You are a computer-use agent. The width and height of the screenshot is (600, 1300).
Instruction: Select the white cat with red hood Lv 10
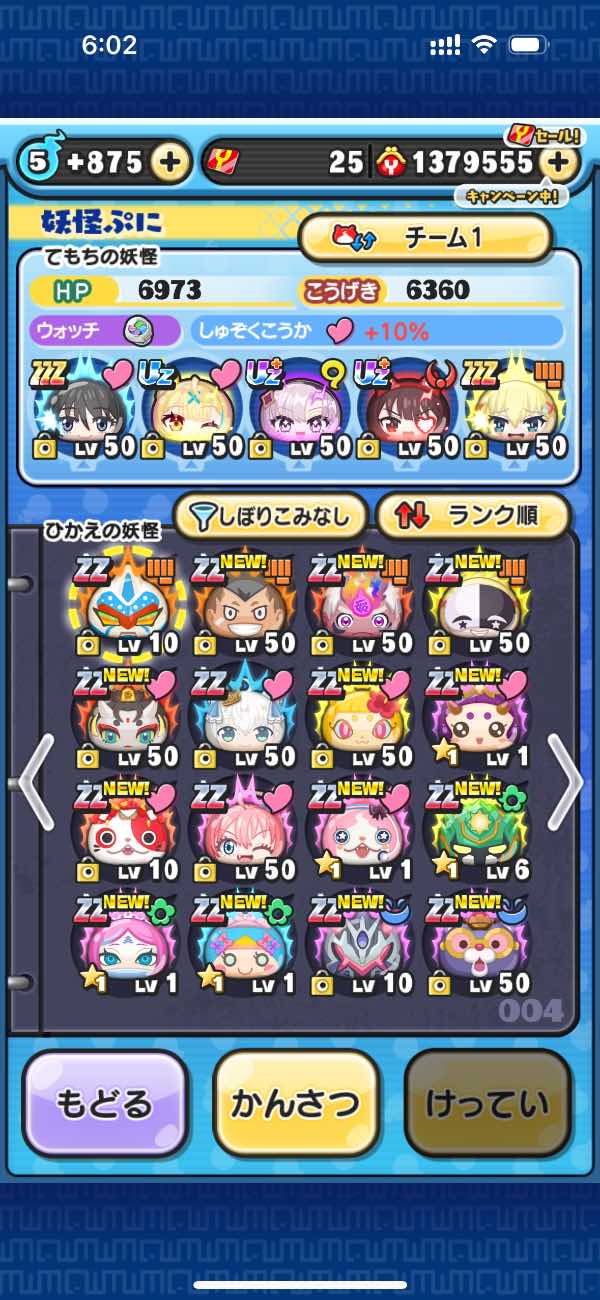(x=124, y=828)
